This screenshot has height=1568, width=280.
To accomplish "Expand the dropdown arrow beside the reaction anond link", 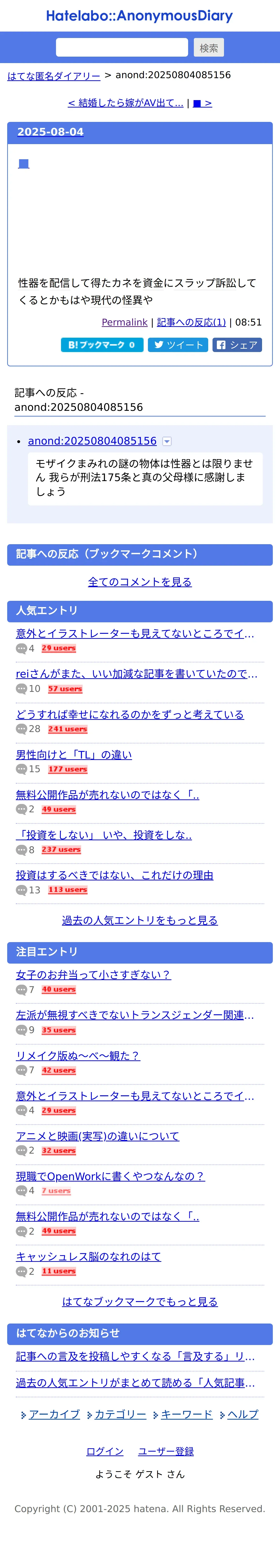I will 167,441.
